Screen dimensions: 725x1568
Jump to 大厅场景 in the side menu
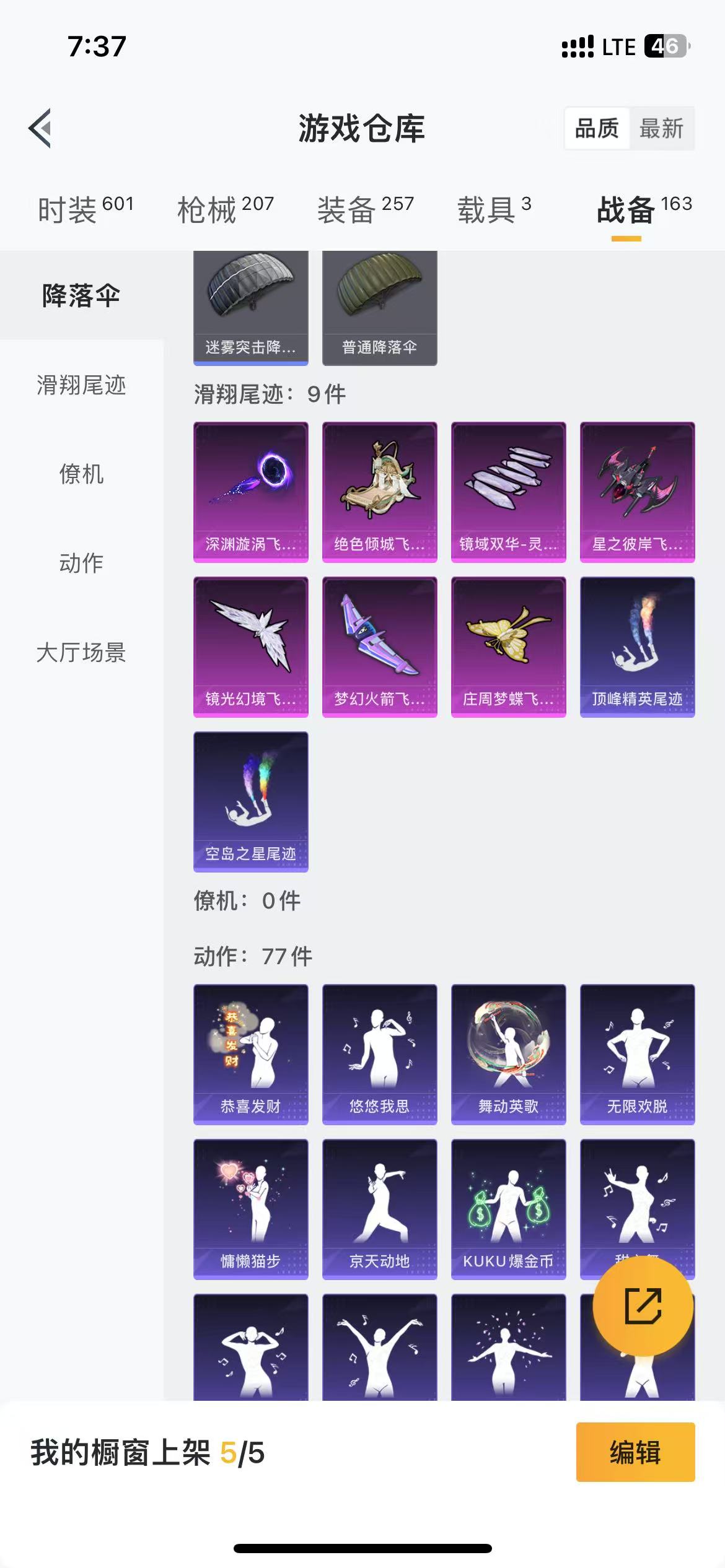(81, 653)
